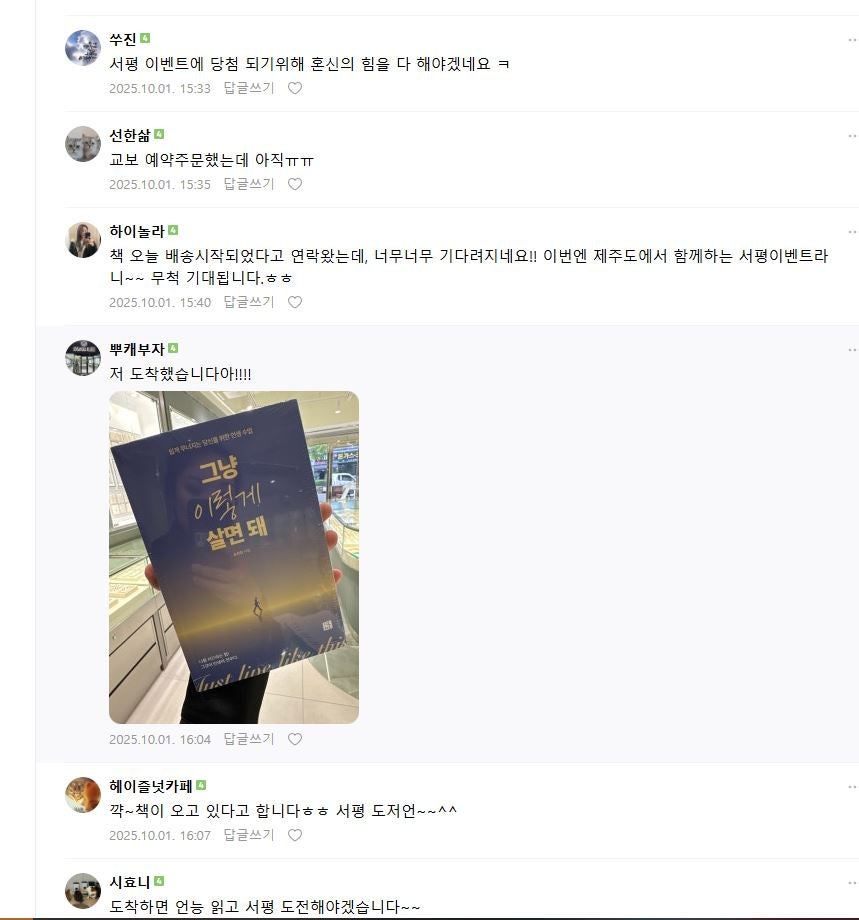Like 뿌캐부자's comment
Image resolution: width=859 pixels, height=920 pixels.
(295, 739)
